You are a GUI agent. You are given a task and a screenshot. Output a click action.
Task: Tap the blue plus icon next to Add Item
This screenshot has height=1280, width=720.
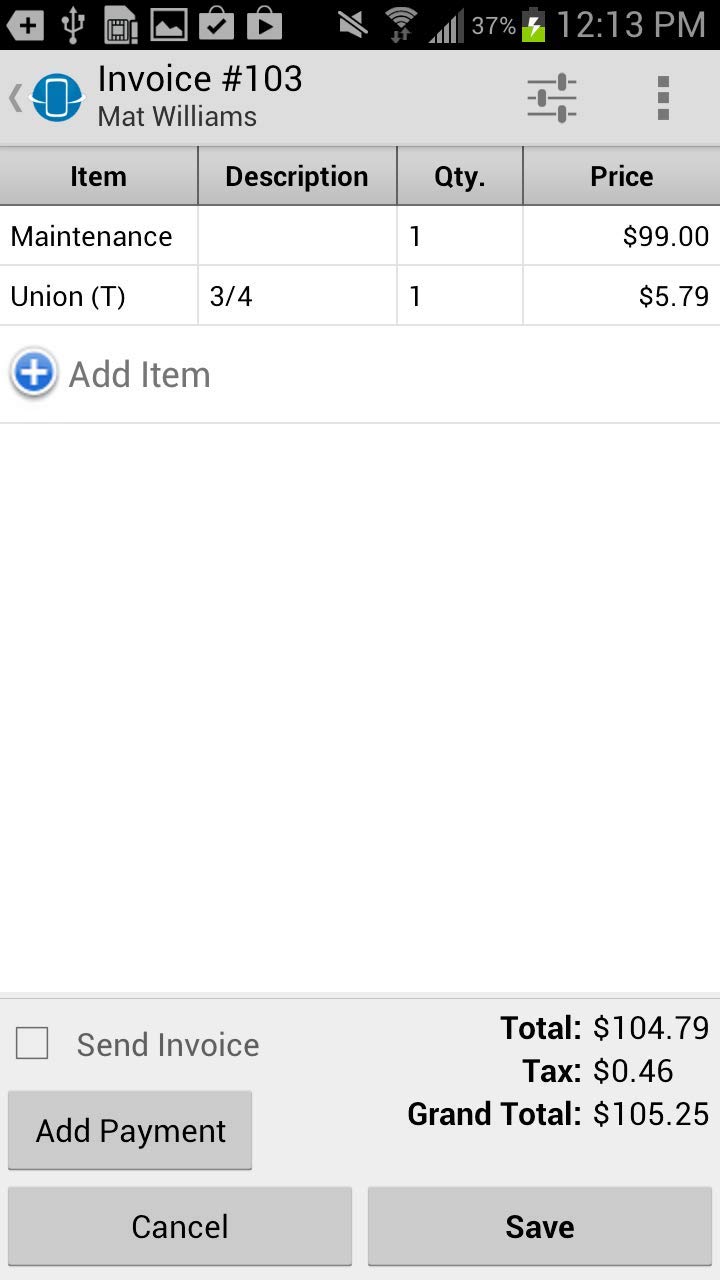(x=33, y=372)
